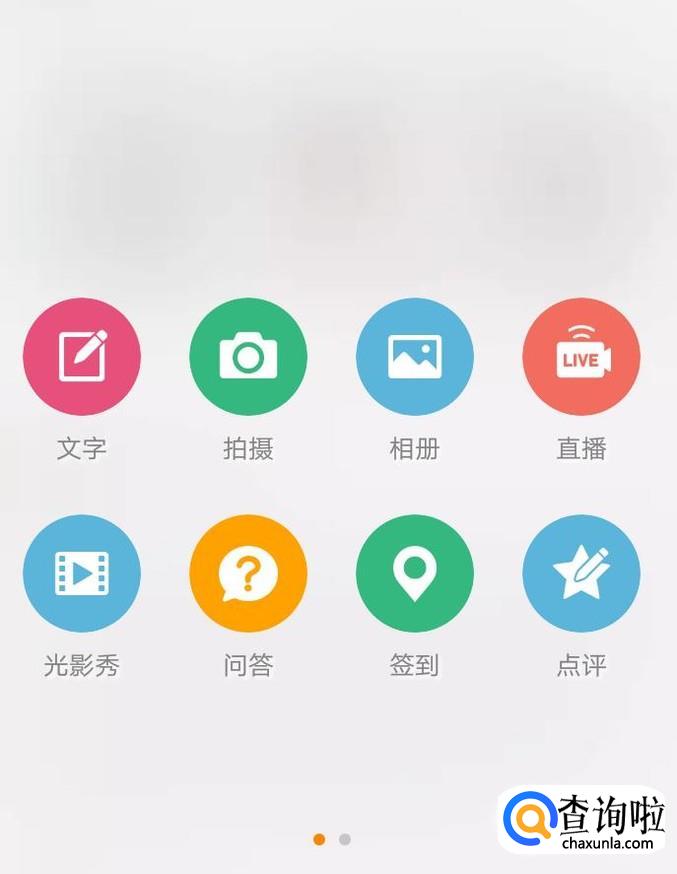This screenshot has width=677, height=874.
Task: Start a 直播 live stream
Action: (x=581, y=357)
